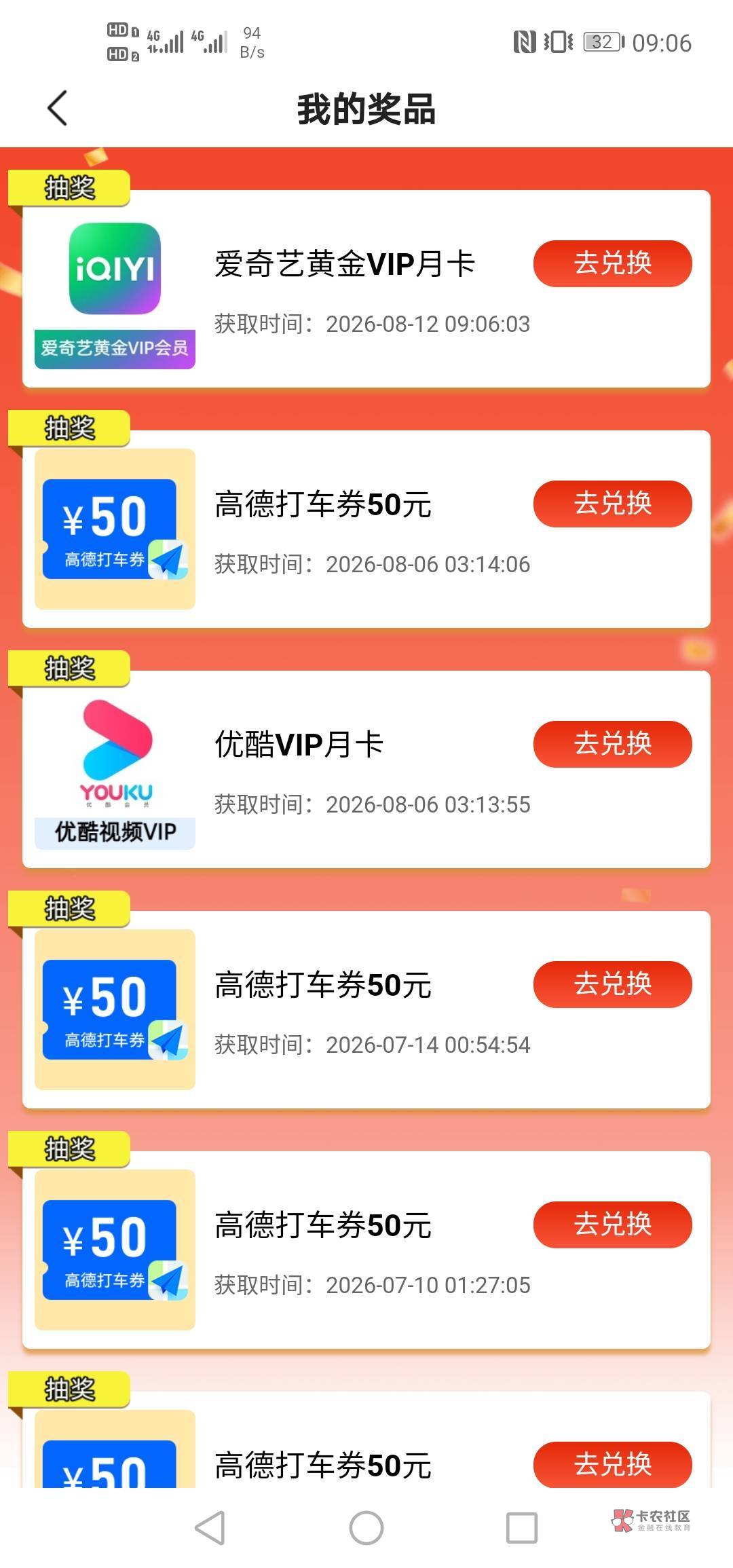Redeem the 高德打车券 obtained 2026-07-10 01:27:05
This screenshot has height=1568, width=733.
612,1225
